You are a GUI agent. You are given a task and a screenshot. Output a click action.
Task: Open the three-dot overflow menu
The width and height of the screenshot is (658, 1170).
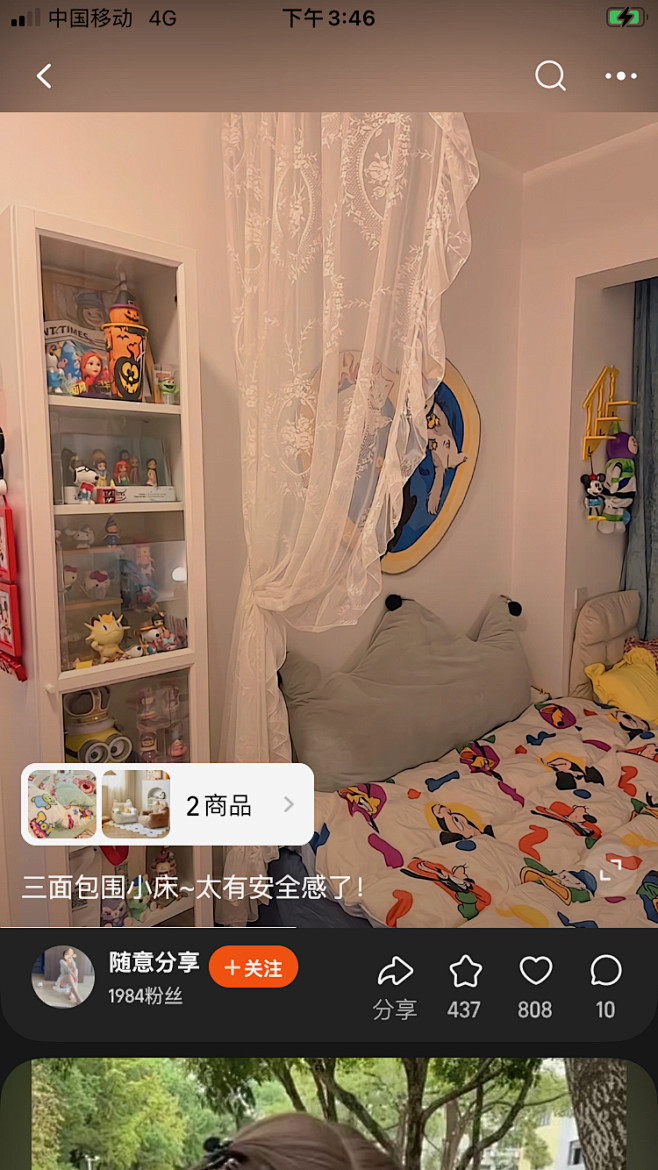(620, 76)
